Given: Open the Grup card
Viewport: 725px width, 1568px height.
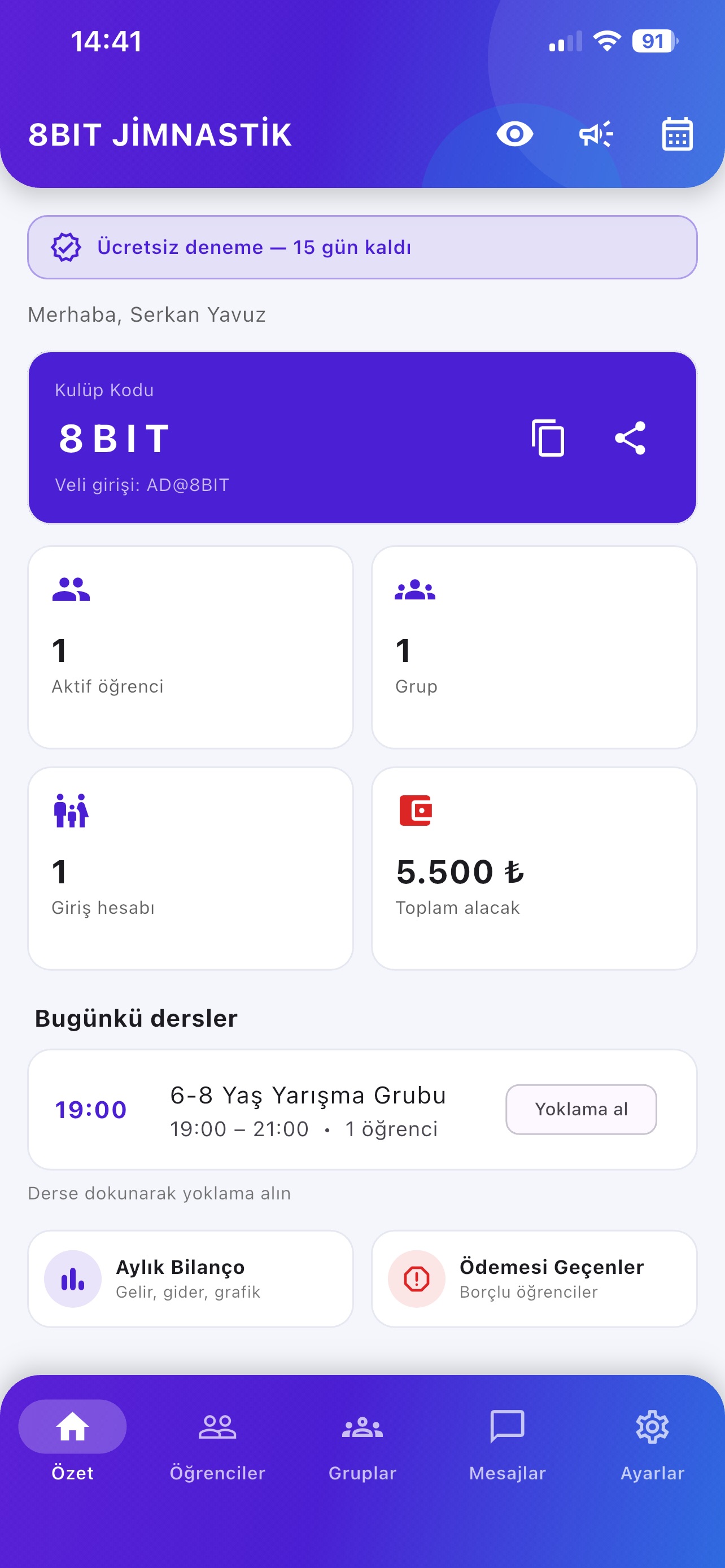Looking at the screenshot, I should [534, 647].
